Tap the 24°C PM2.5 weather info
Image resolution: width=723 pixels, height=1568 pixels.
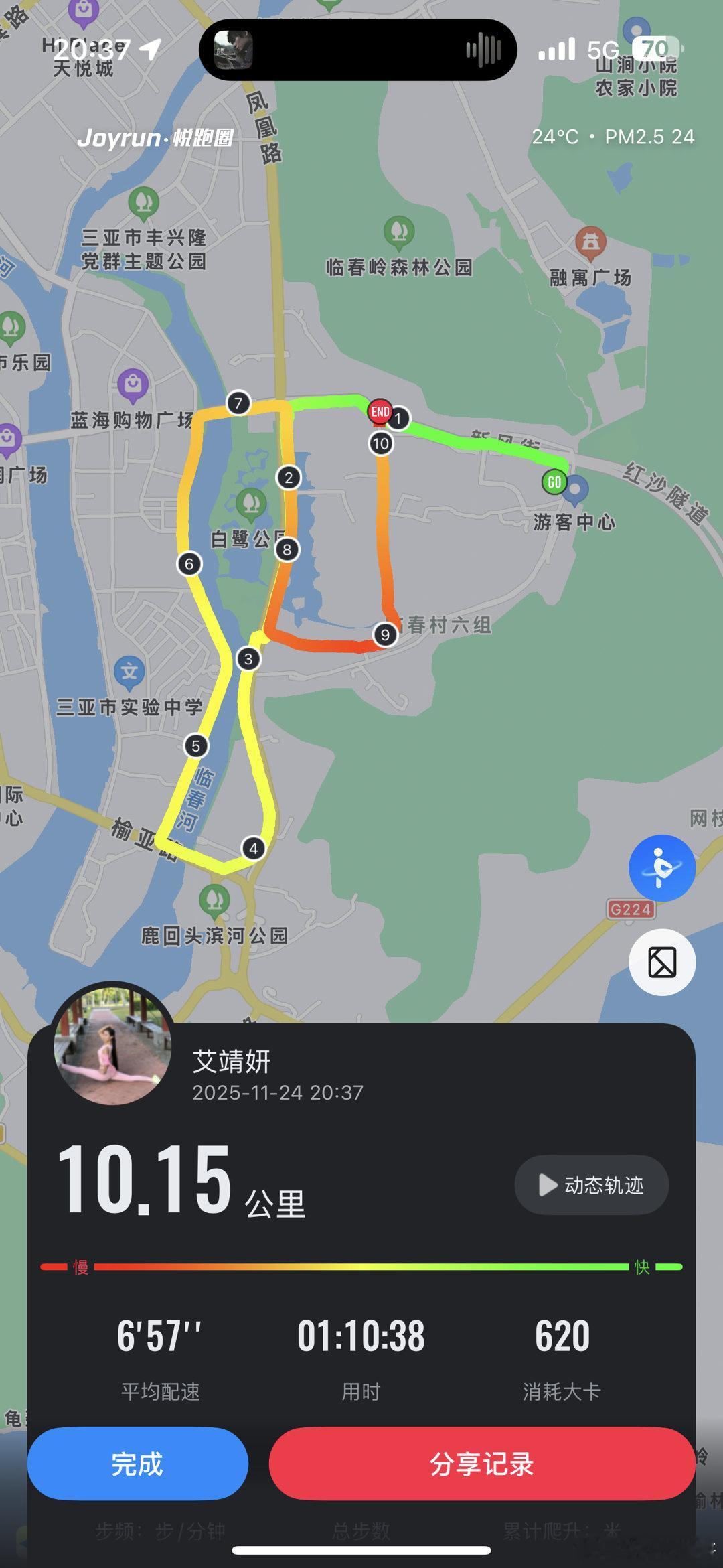click(615, 136)
